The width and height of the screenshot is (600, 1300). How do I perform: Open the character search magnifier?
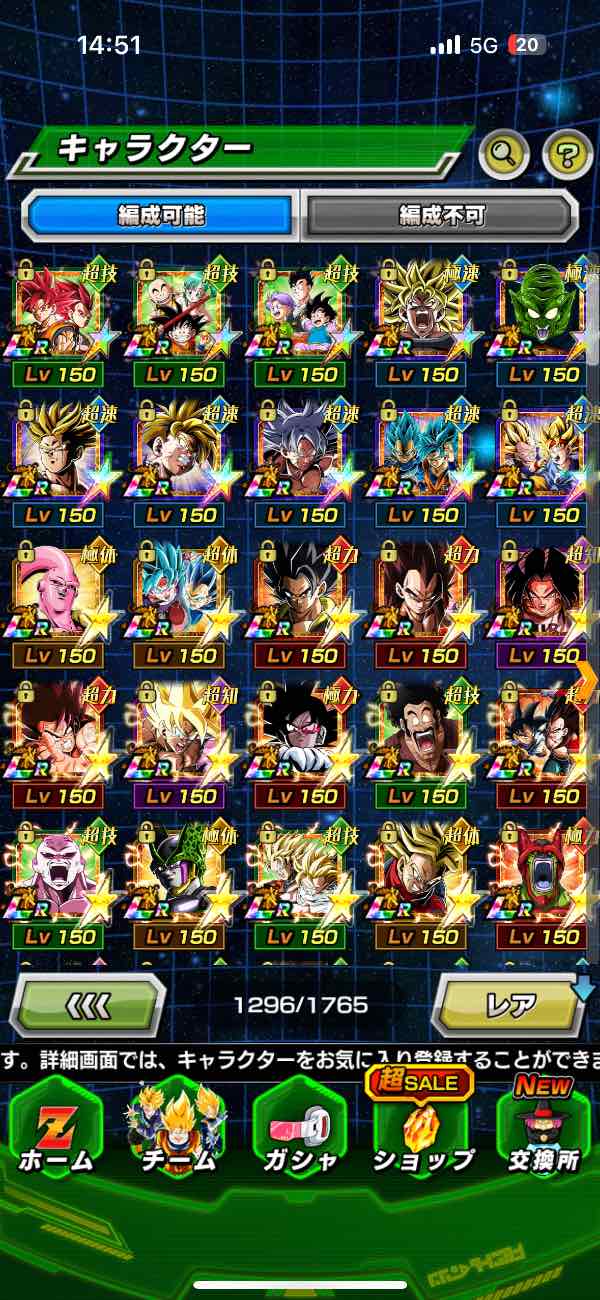click(x=504, y=153)
